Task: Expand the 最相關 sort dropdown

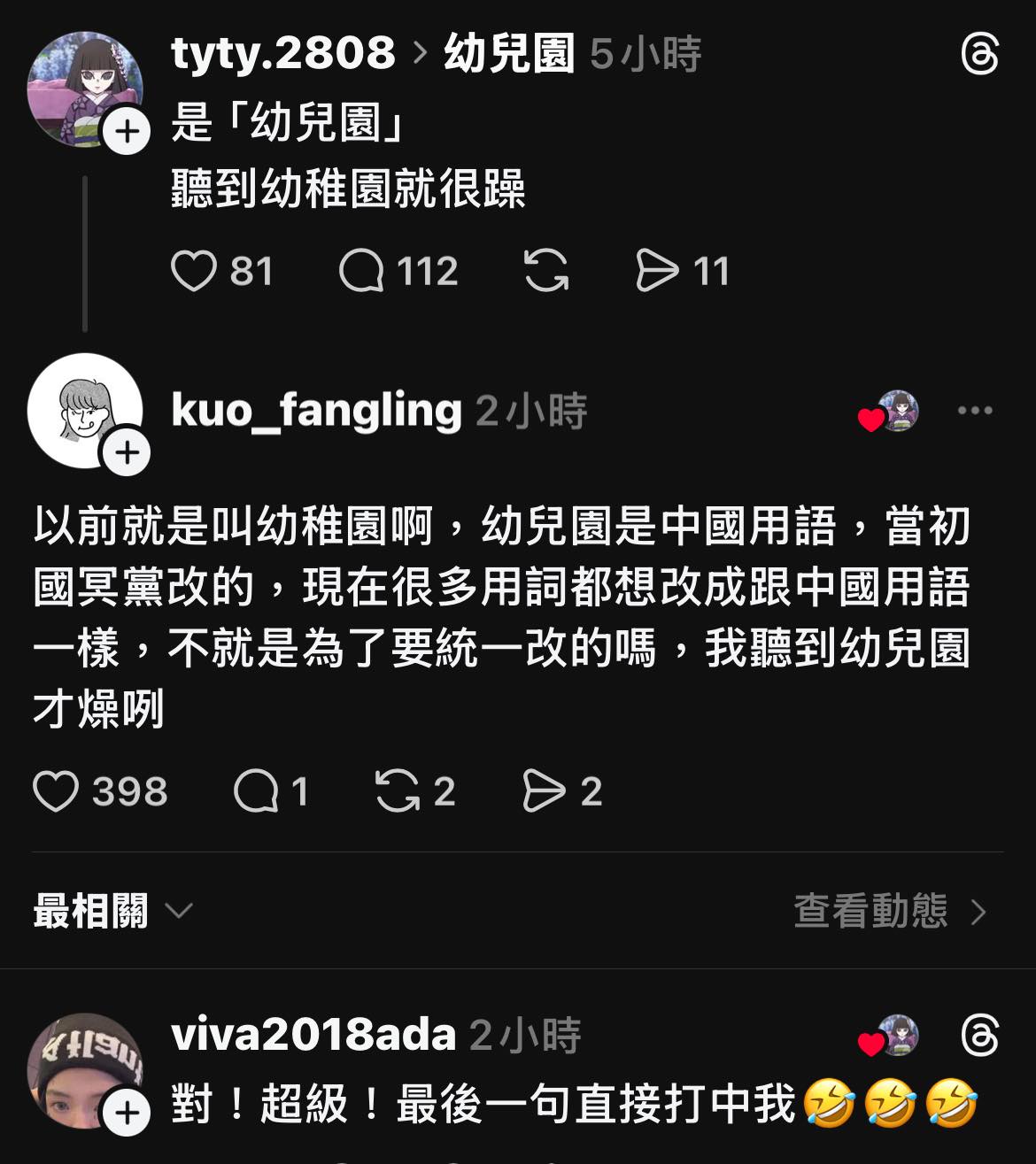Action: (x=112, y=911)
